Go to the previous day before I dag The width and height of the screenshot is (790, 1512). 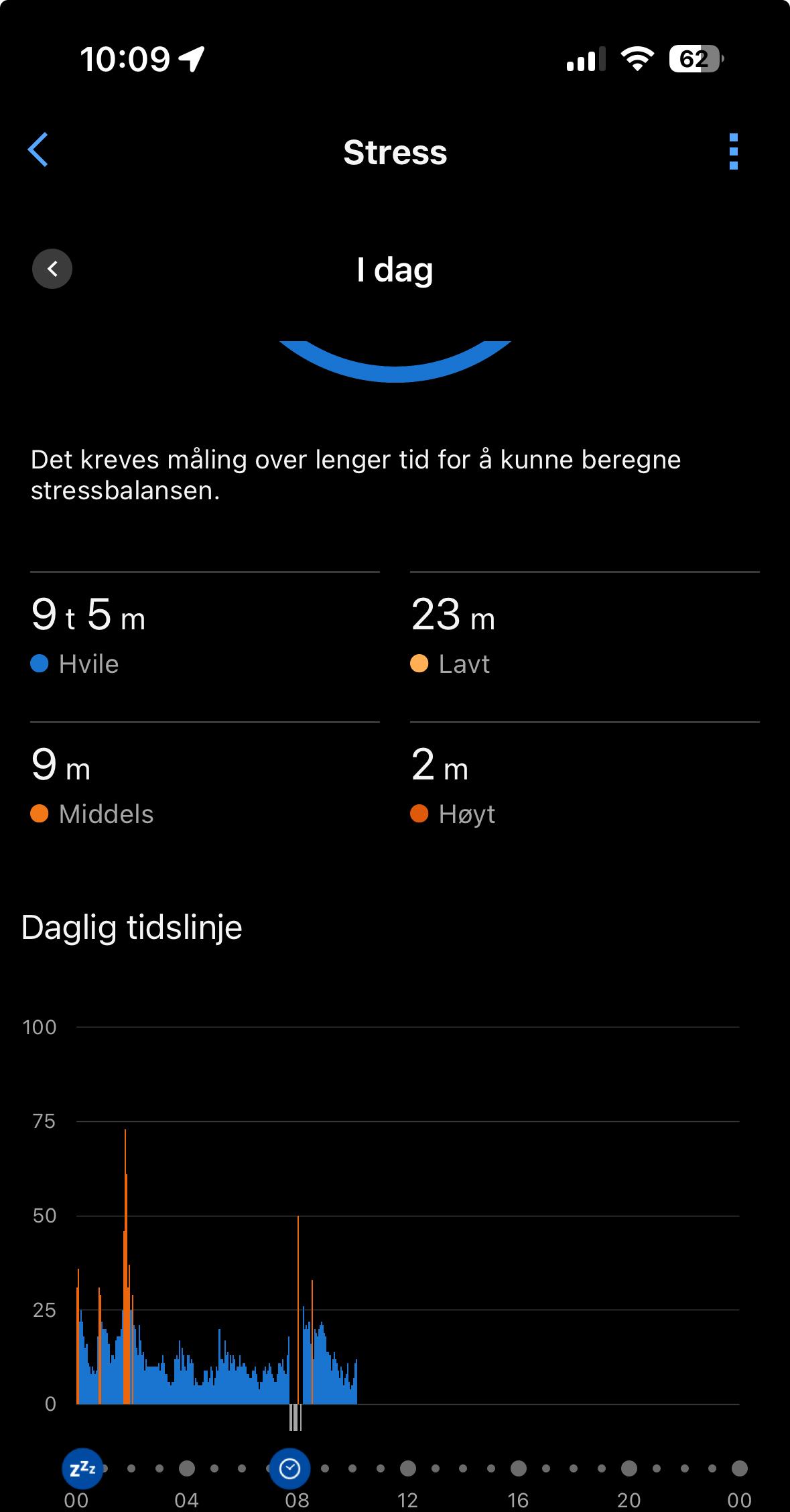click(x=52, y=269)
